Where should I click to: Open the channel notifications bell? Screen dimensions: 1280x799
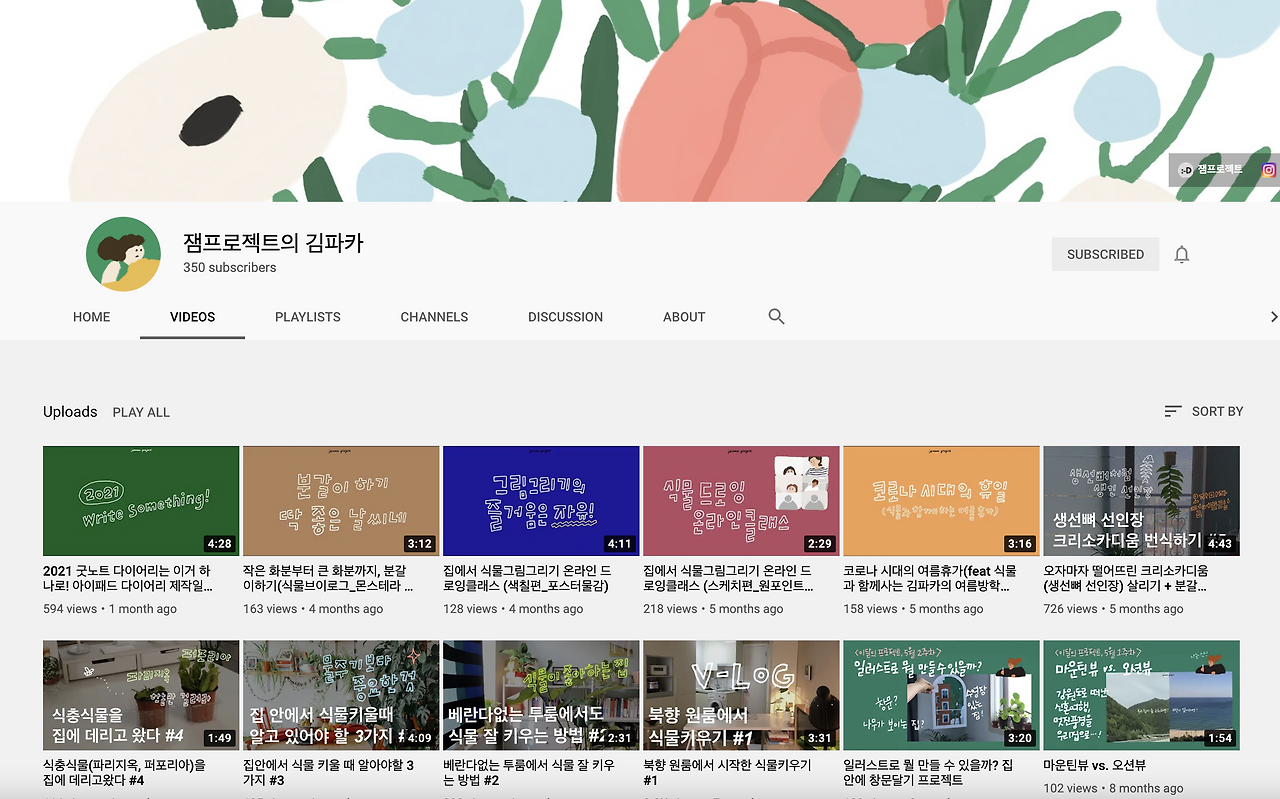point(1181,254)
